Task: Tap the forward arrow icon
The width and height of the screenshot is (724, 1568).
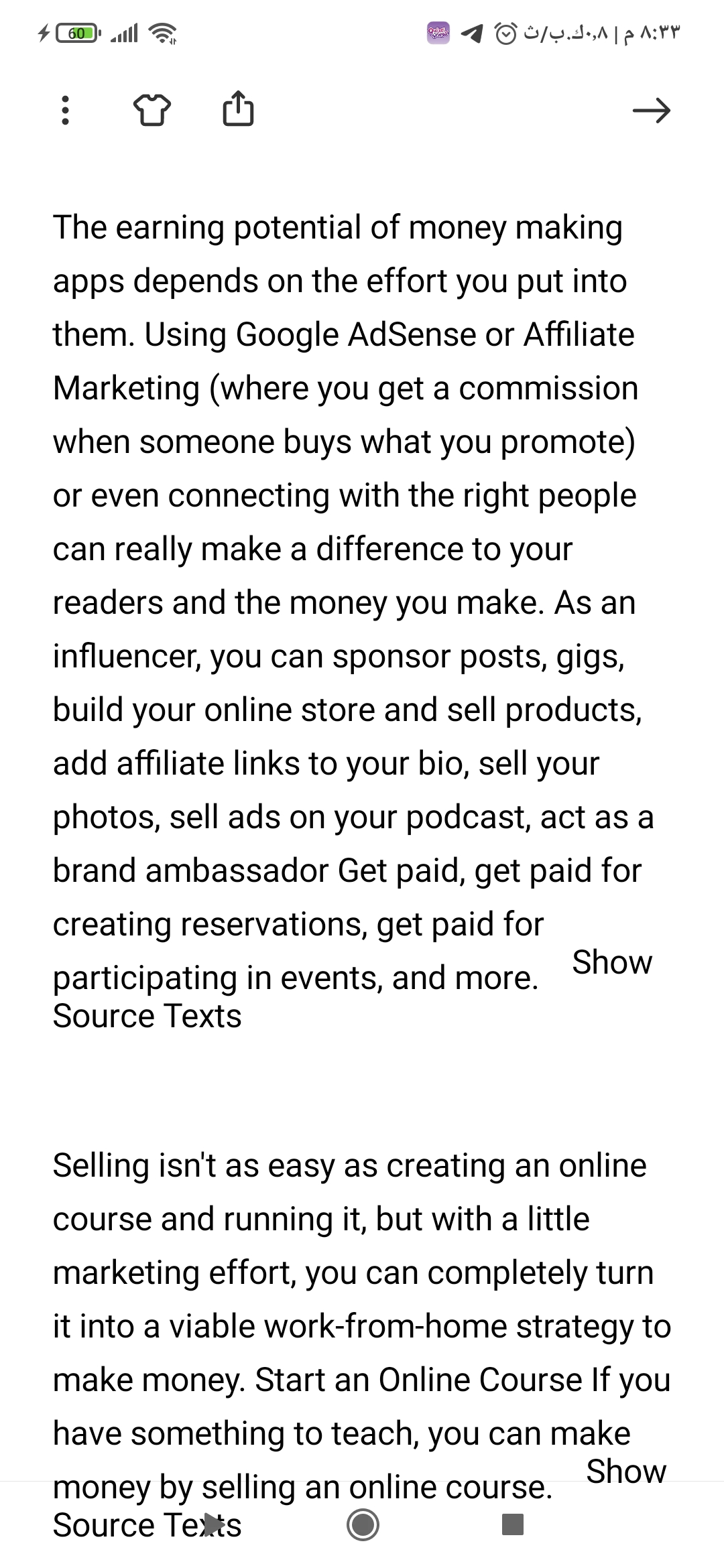Action: click(x=652, y=111)
